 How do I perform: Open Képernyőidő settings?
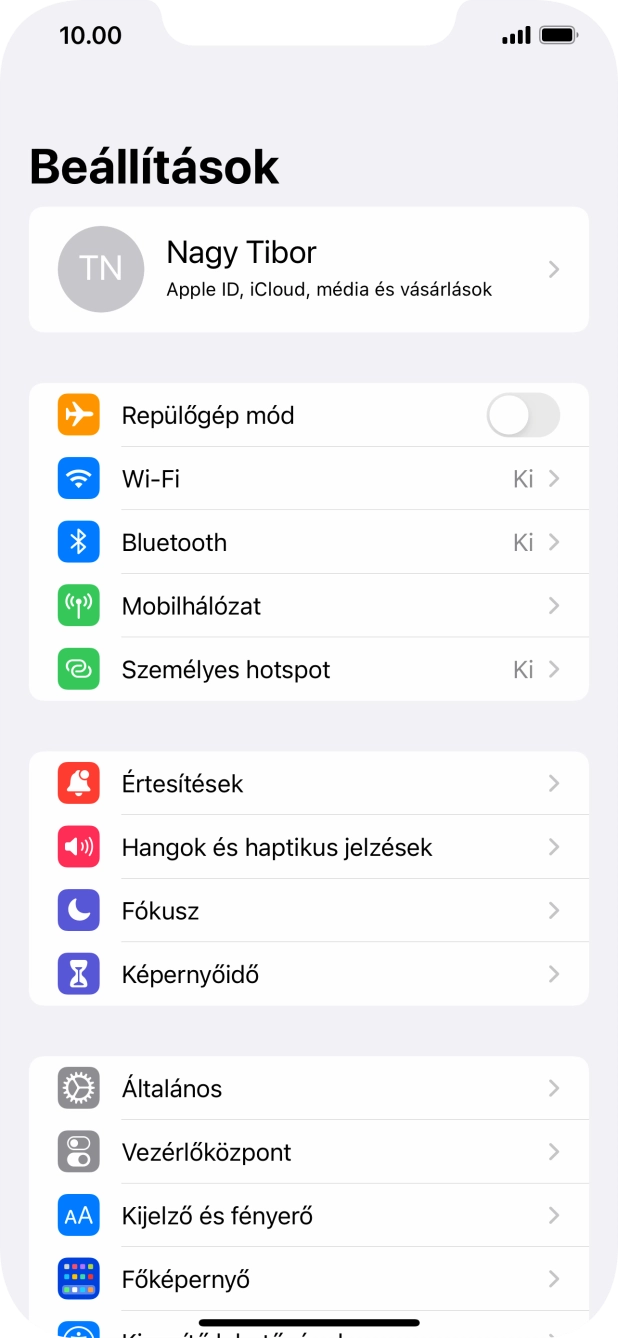point(308,974)
